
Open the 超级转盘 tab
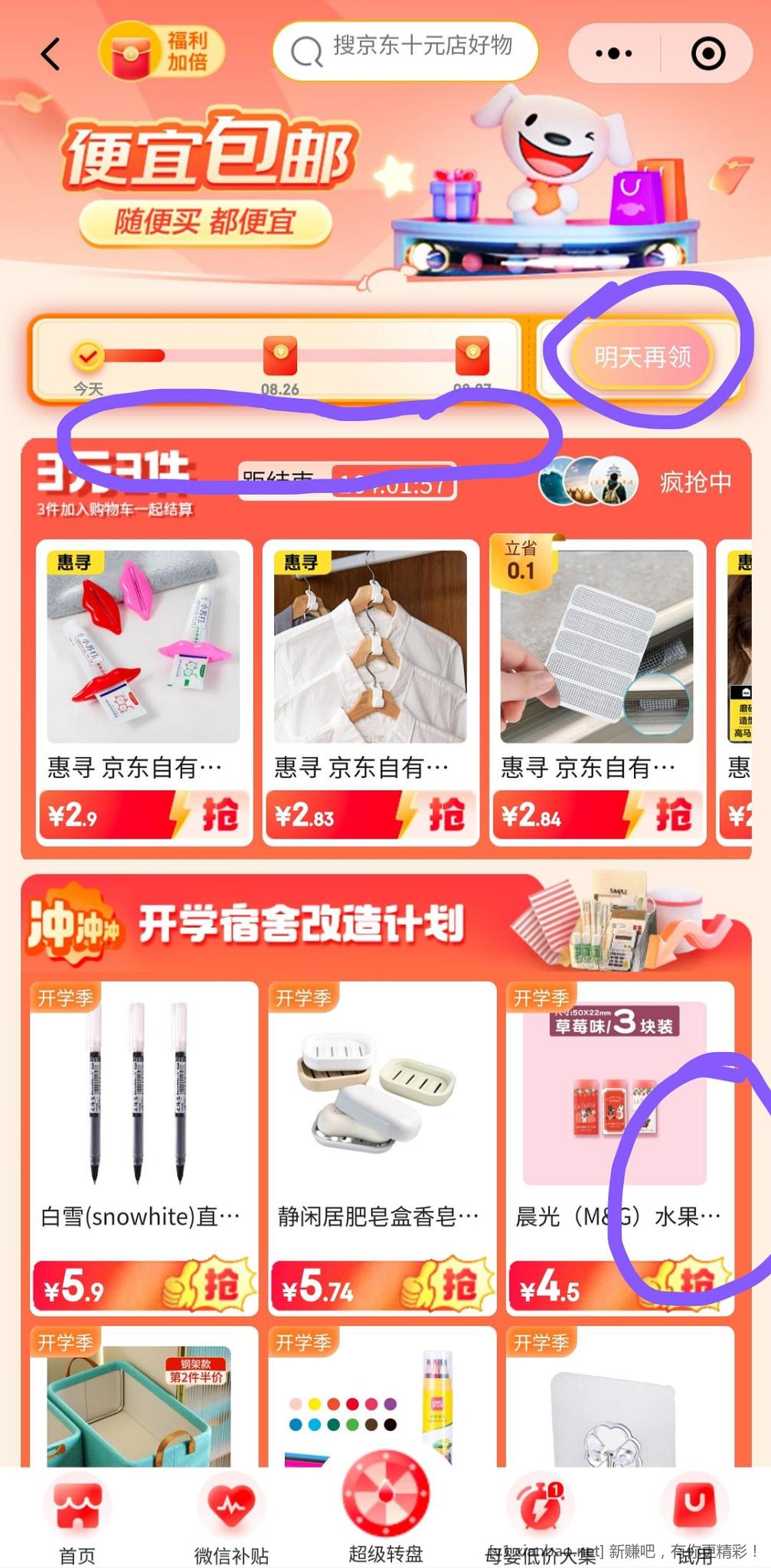pos(385,1508)
